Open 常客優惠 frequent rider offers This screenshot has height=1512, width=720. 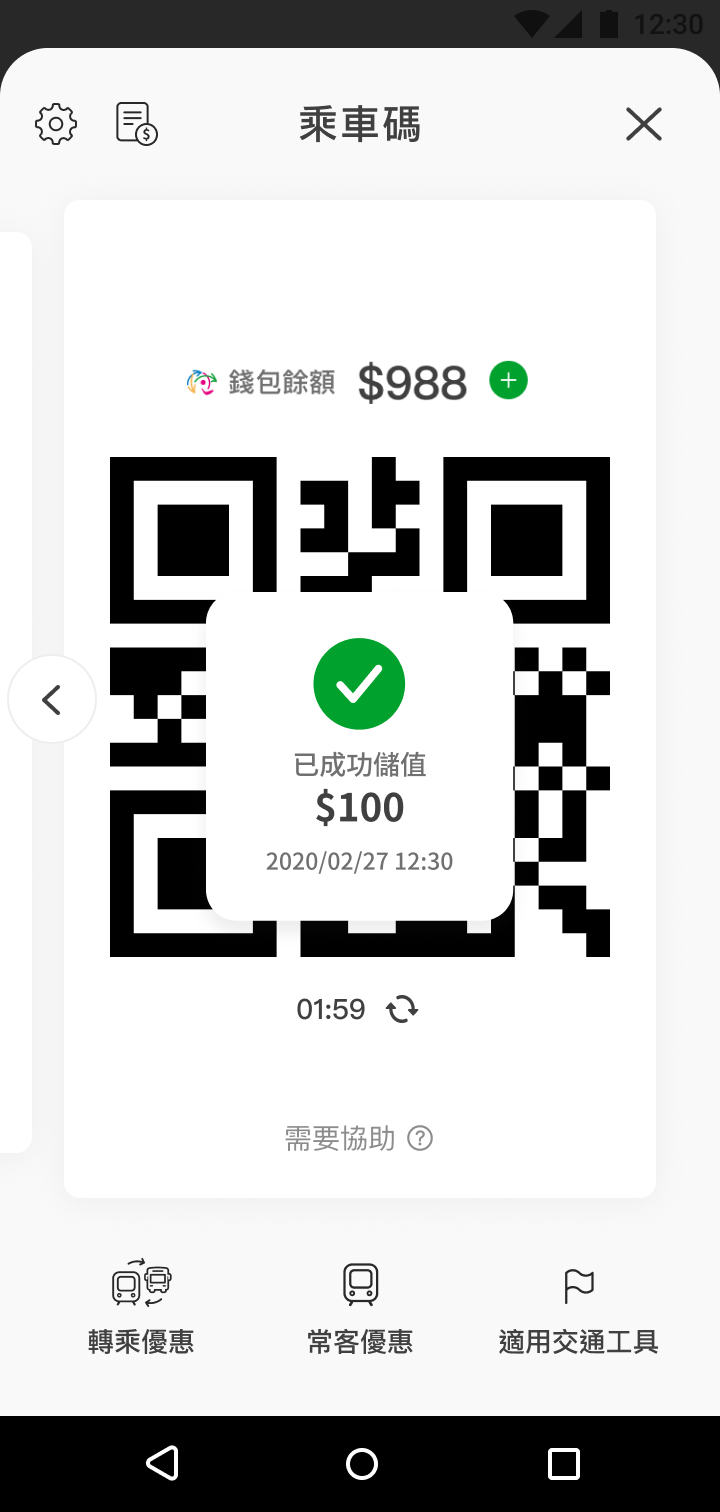pyautogui.click(x=360, y=1306)
